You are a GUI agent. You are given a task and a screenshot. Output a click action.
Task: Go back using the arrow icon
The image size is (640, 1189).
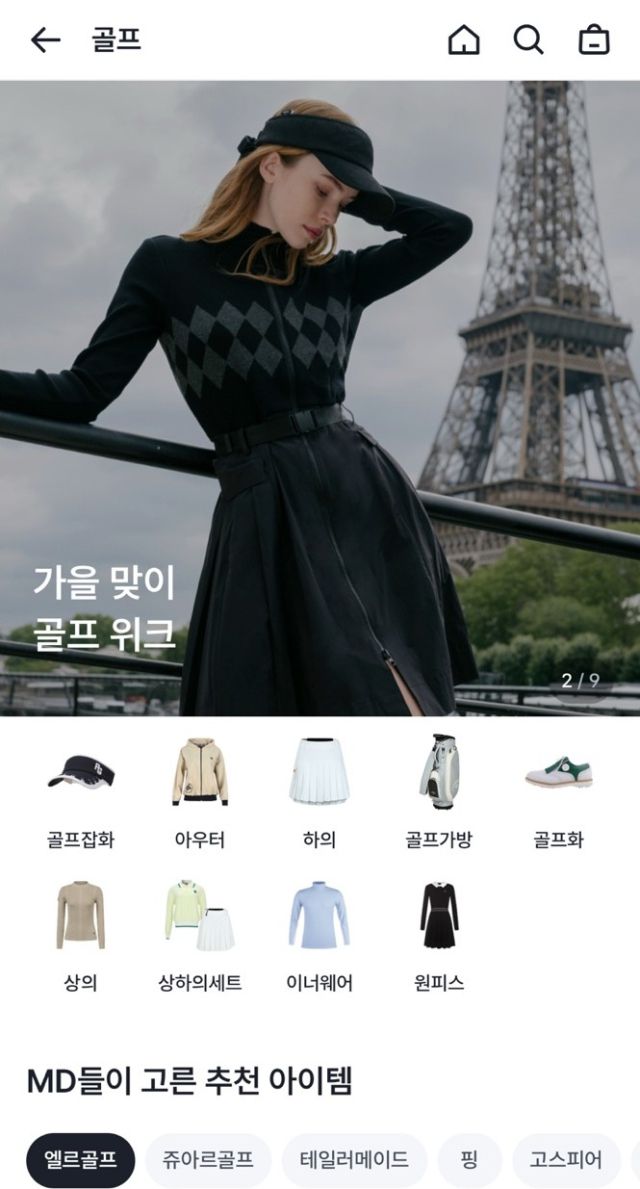click(x=45, y=40)
